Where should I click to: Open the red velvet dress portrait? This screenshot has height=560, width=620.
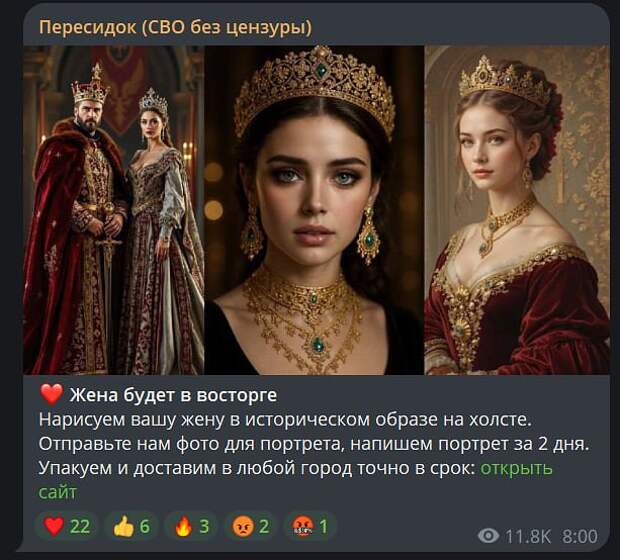tap(516, 210)
